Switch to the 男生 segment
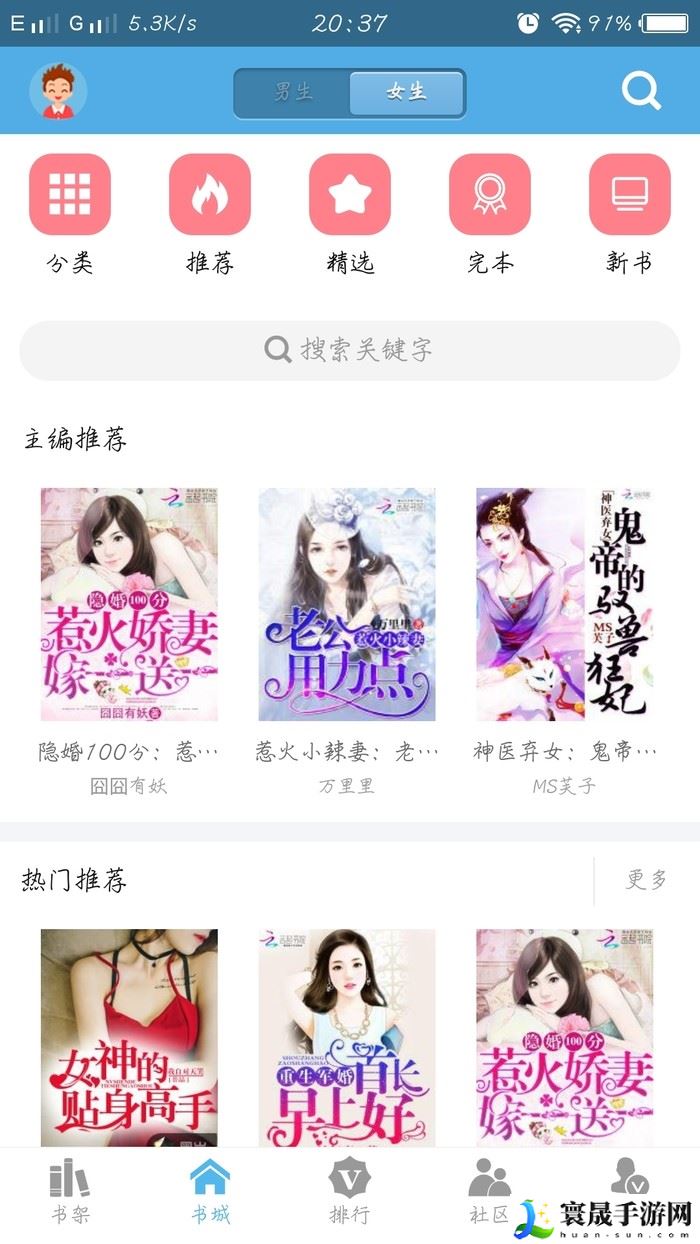The image size is (700, 1244). pos(293,93)
